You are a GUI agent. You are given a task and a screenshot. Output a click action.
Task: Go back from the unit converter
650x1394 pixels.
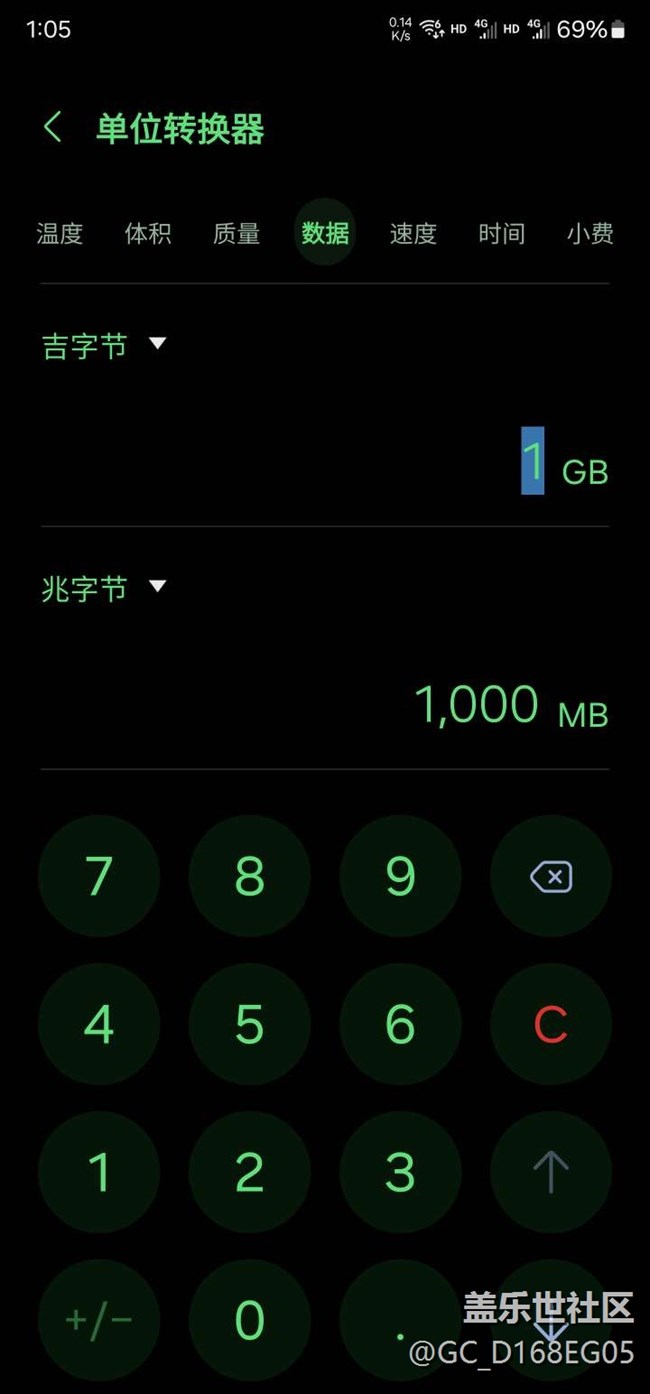(x=53, y=129)
